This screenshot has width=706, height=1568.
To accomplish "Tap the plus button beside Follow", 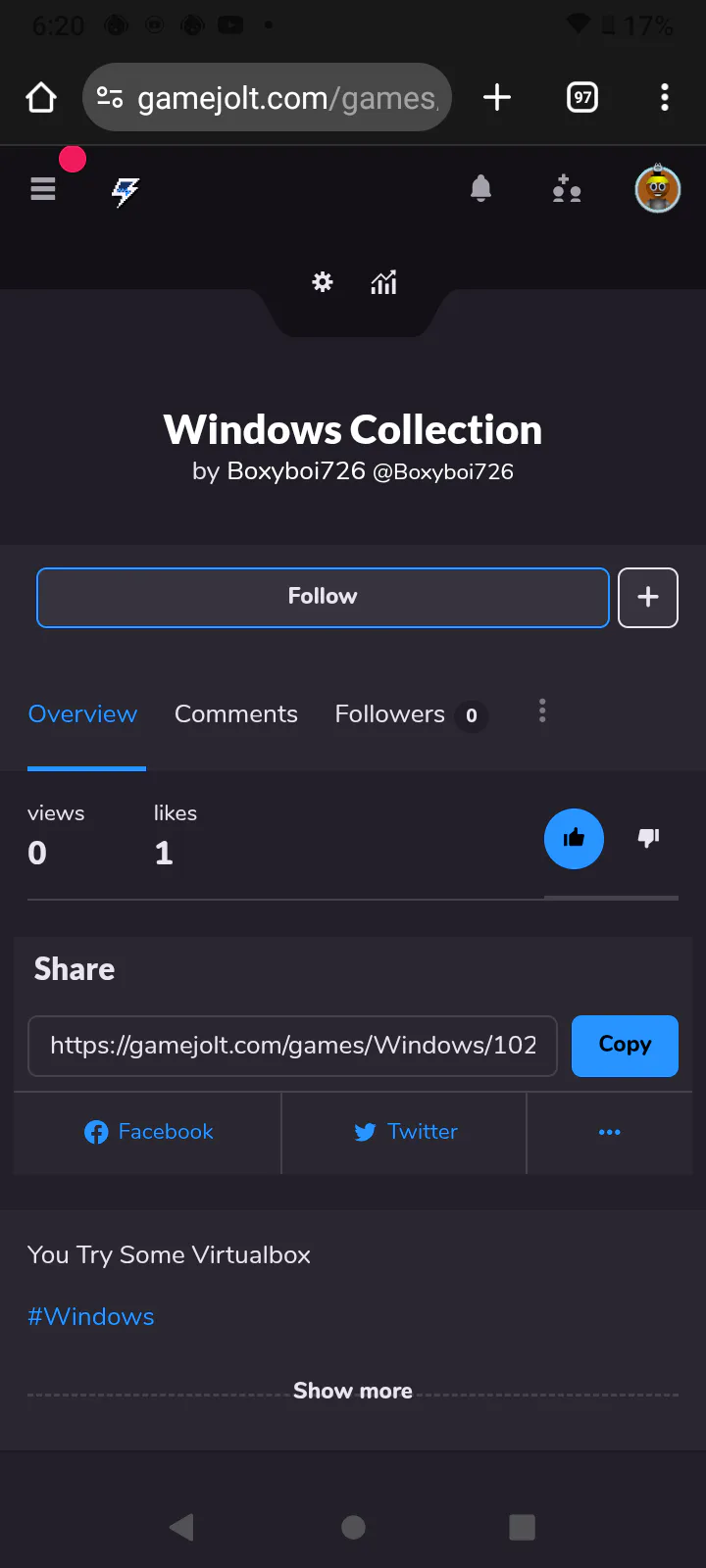I will 648,597.
